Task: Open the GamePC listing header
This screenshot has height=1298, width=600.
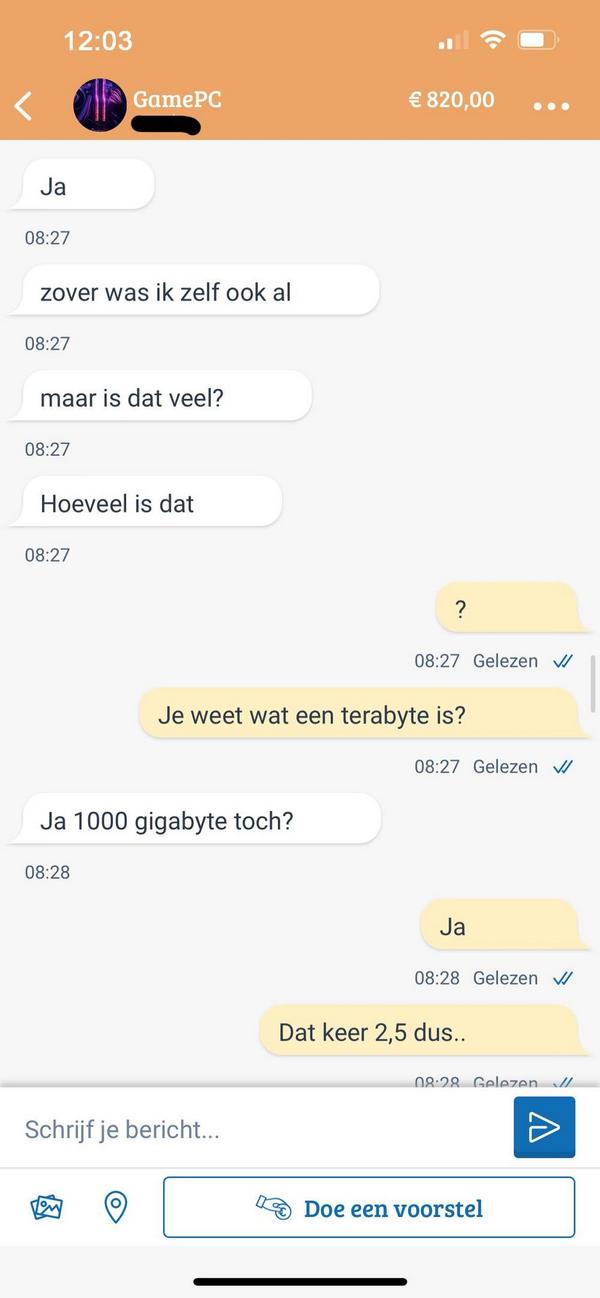Action: tap(177, 100)
